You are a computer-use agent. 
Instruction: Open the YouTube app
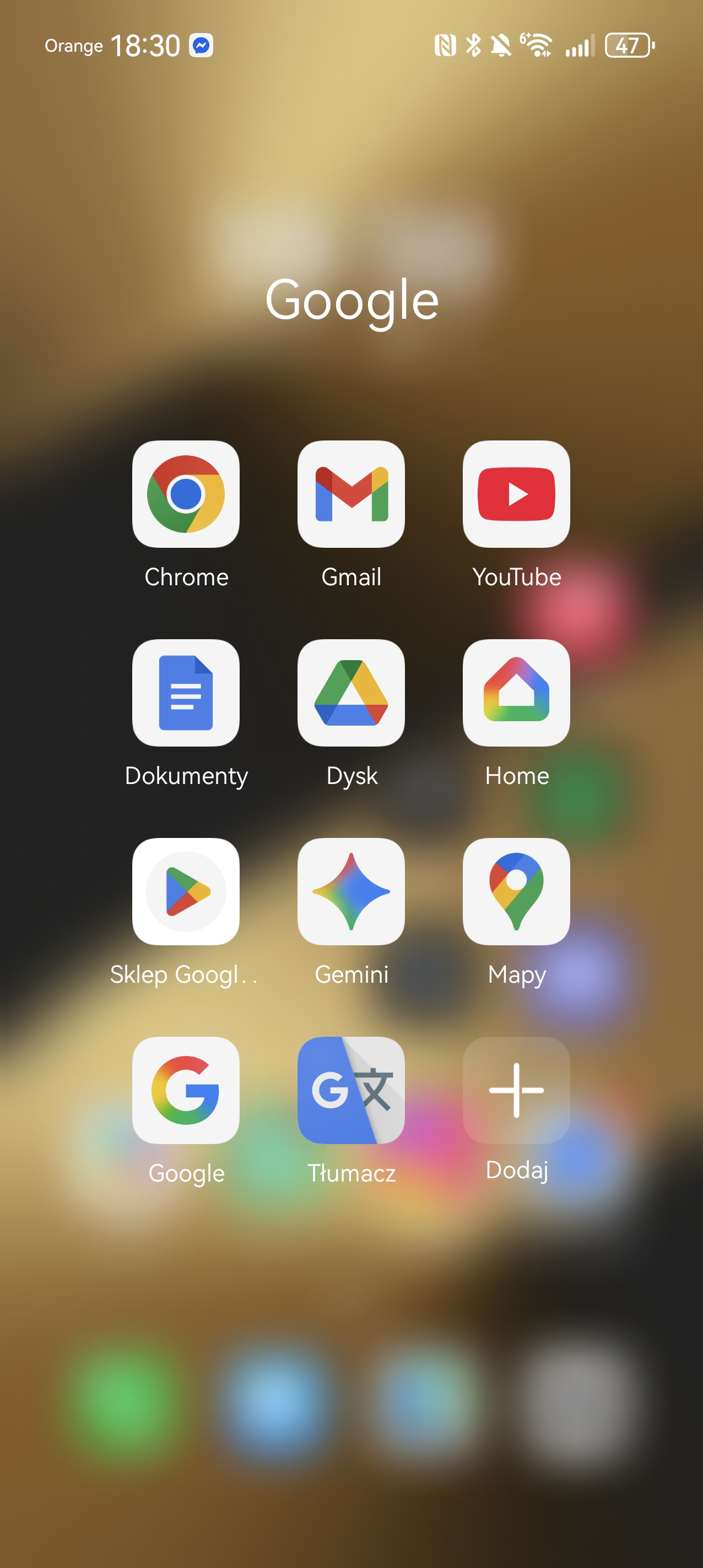point(516,494)
